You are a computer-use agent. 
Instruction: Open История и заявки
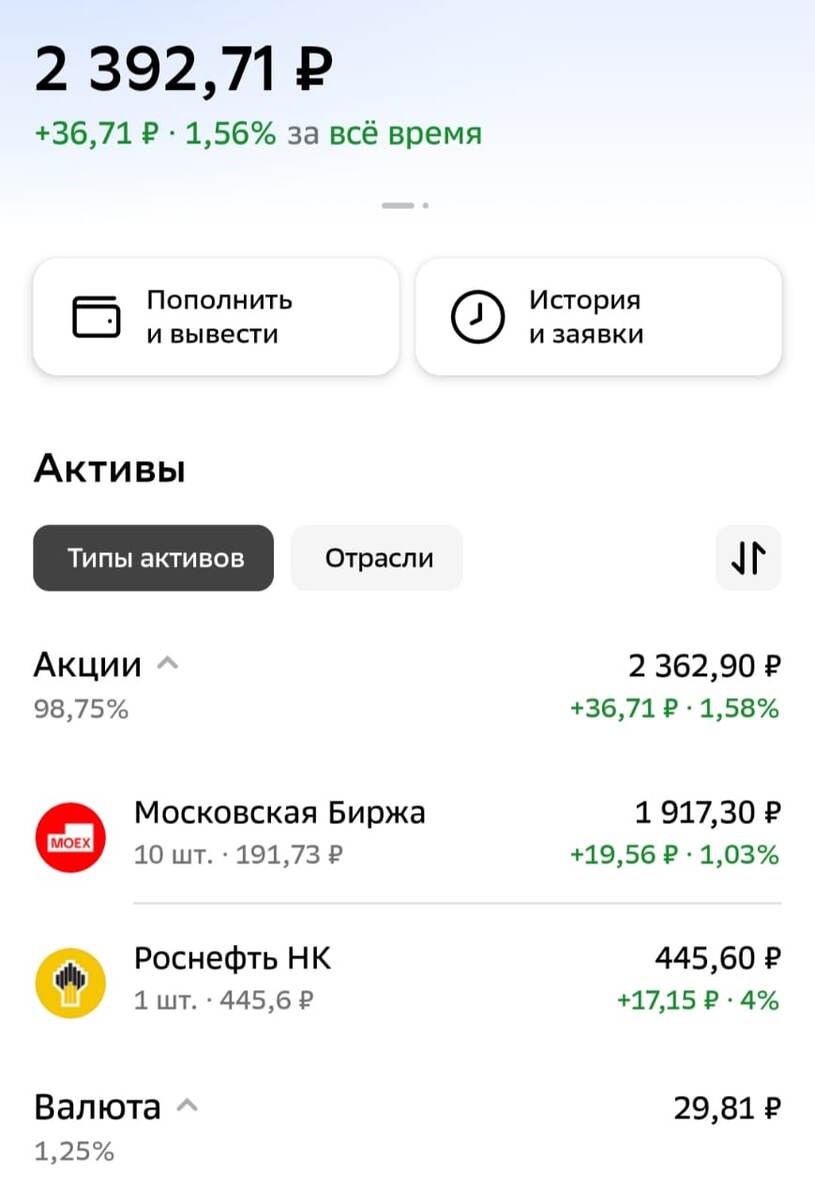click(x=598, y=316)
